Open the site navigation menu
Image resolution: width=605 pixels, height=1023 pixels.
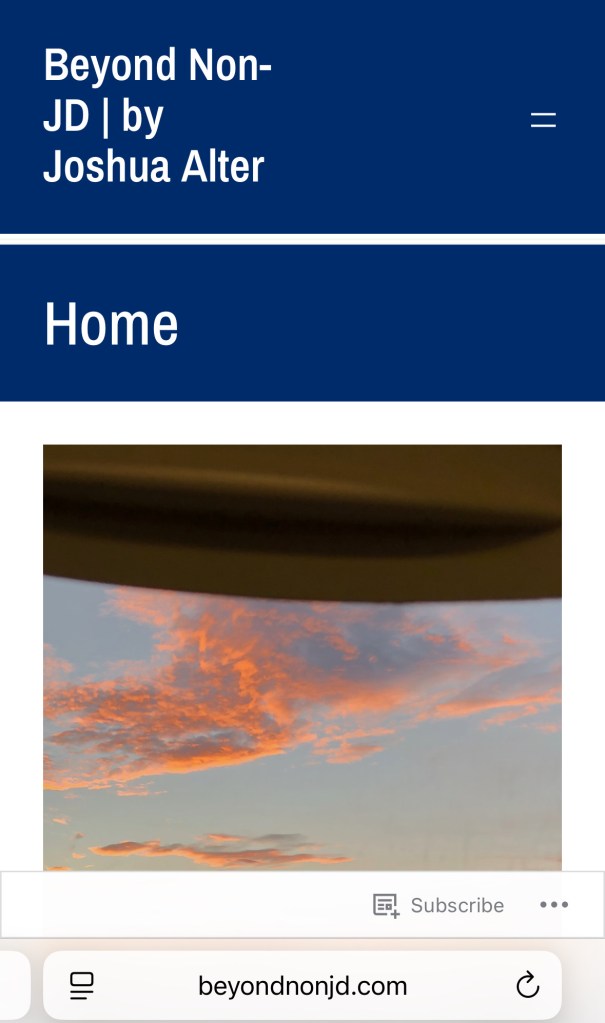(x=543, y=120)
